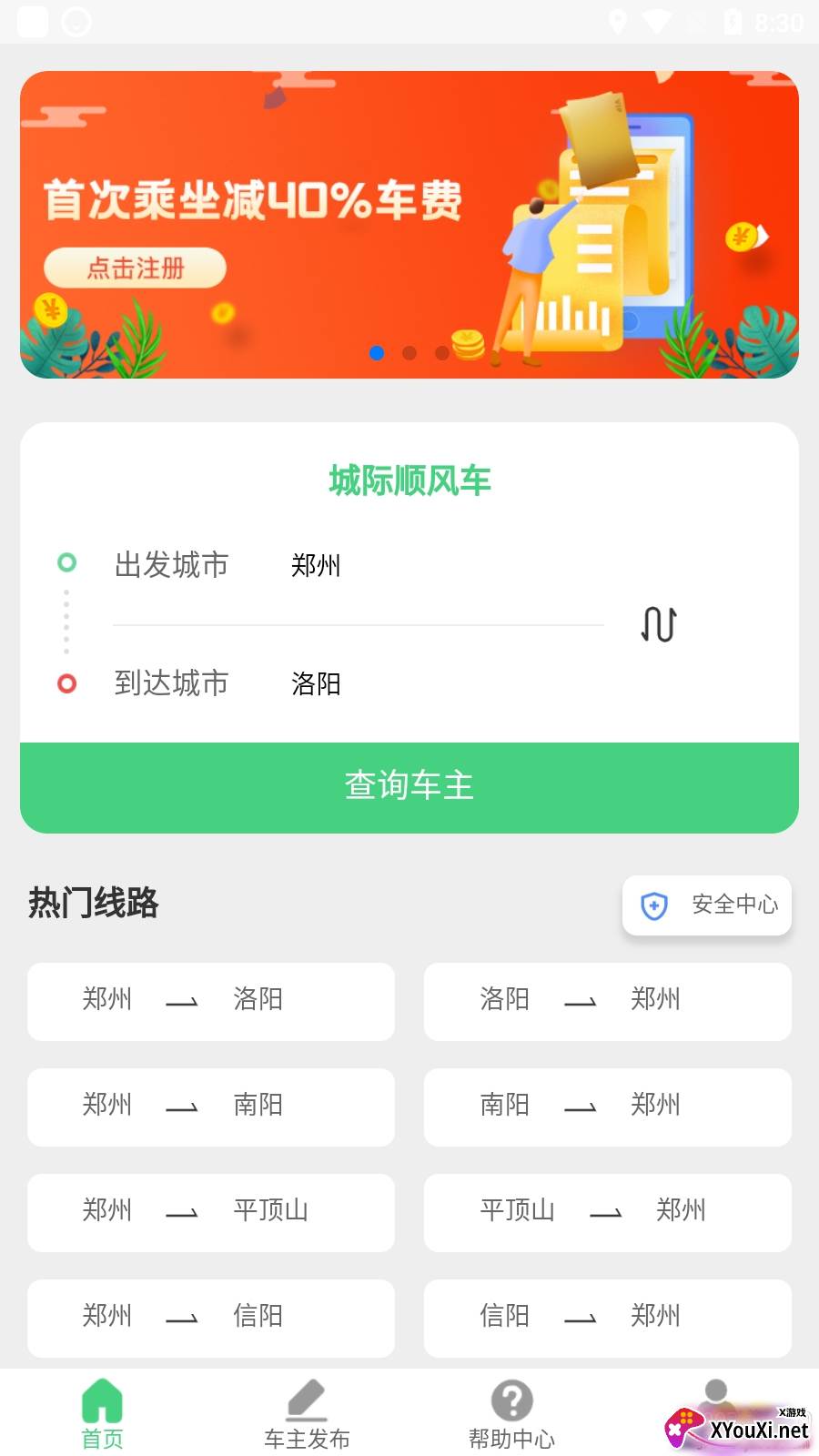Go to the 帮助中心 help tab
This screenshot has height=1456, width=819.
click(511, 1413)
